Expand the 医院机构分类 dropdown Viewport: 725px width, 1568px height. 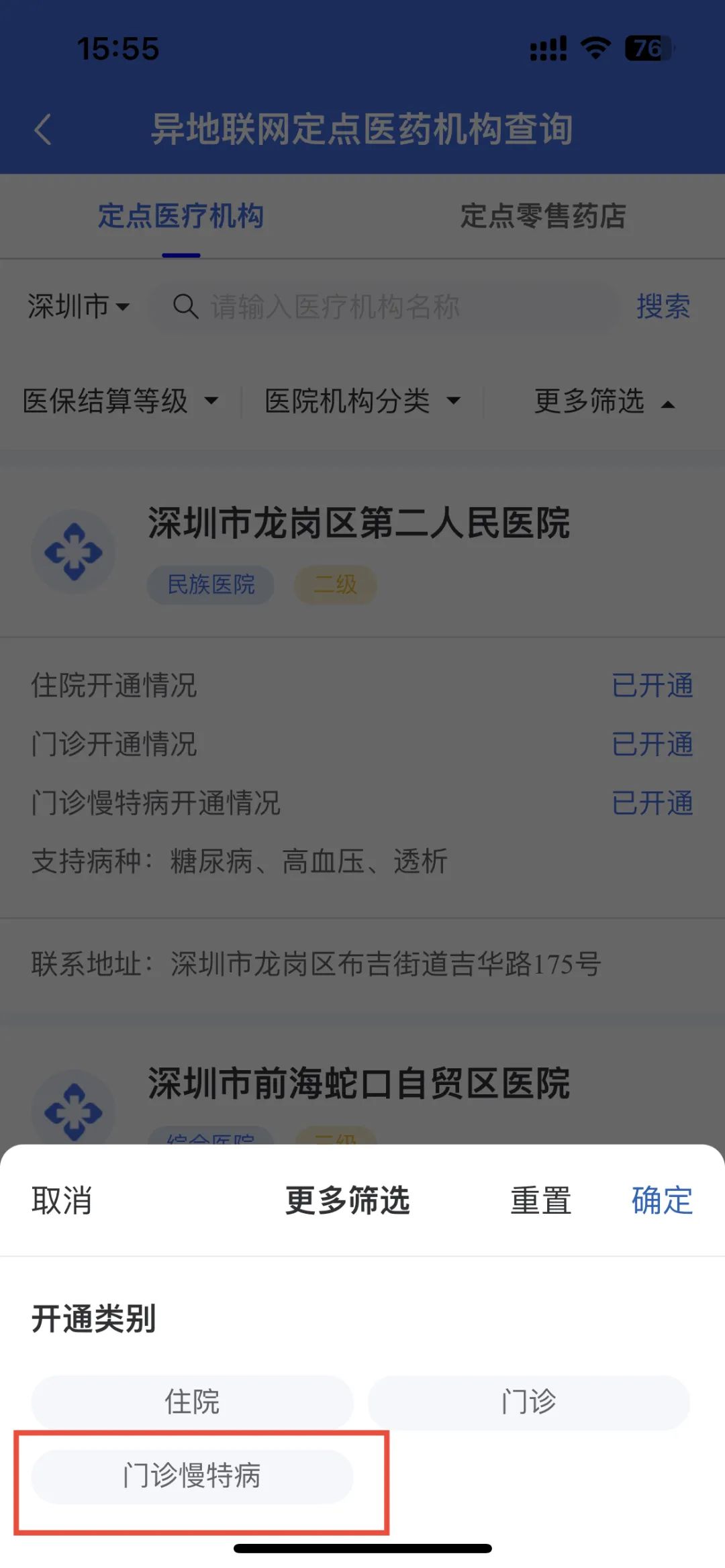(362, 401)
